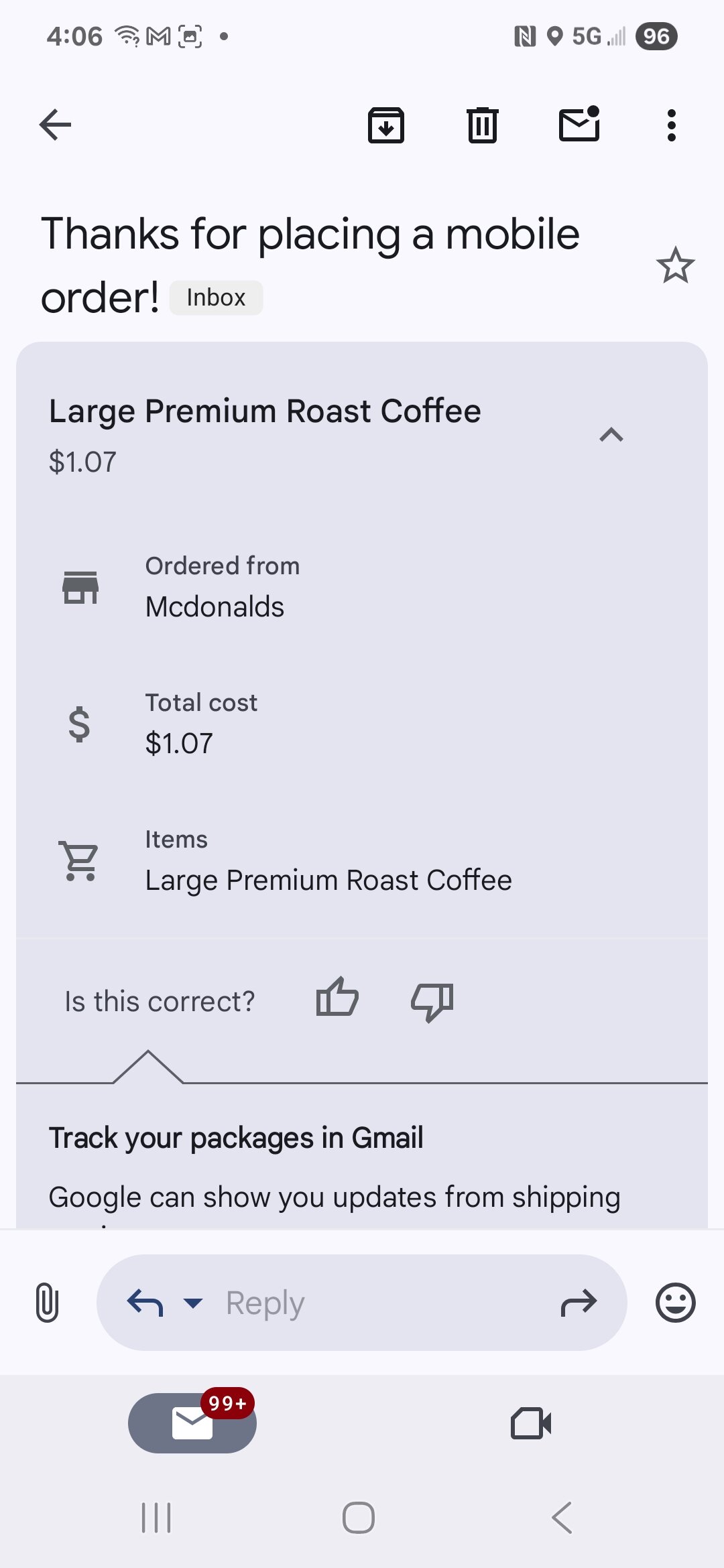Image resolution: width=724 pixels, height=1568 pixels.
Task: Collapse the Large Premium Roast Coffee card
Action: (x=611, y=436)
